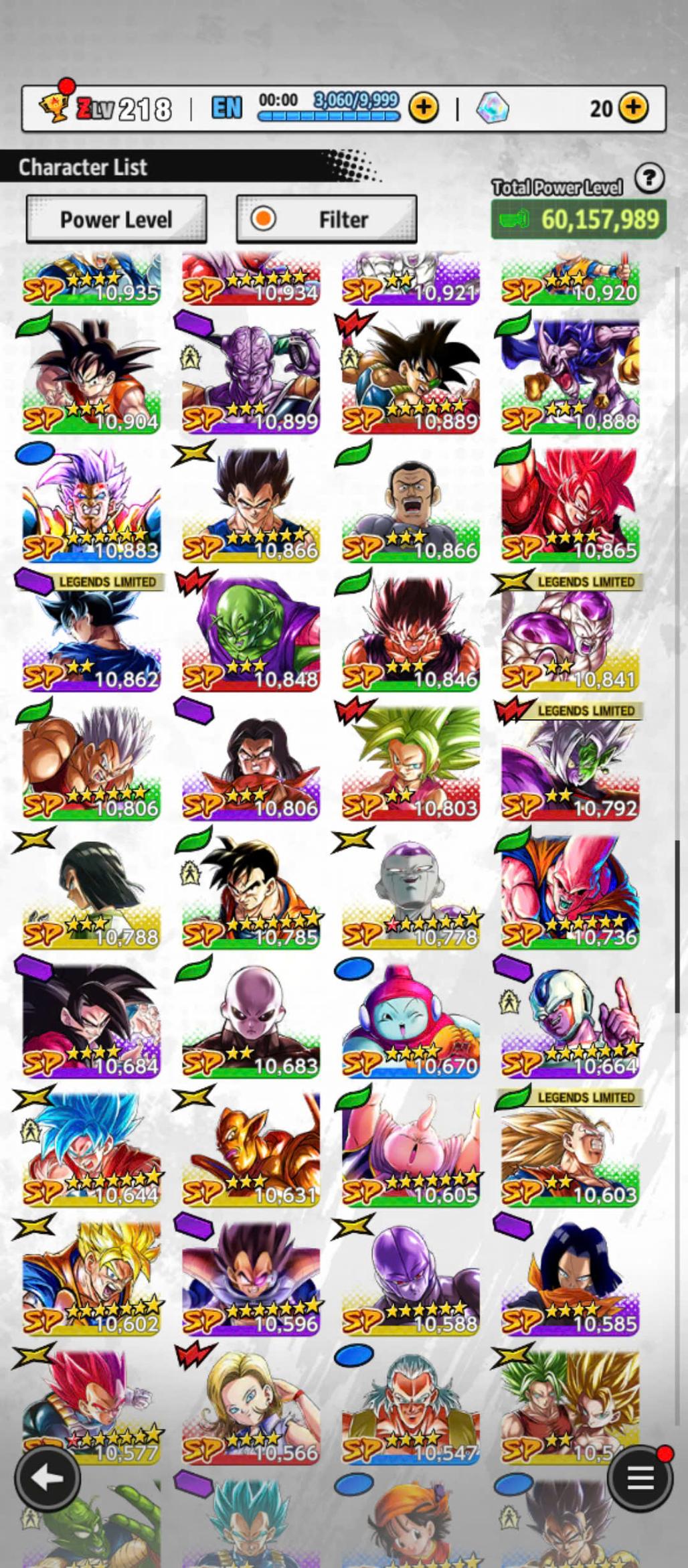Select the character with power 10,904
This screenshot has width=688, height=1568.
coord(92,376)
